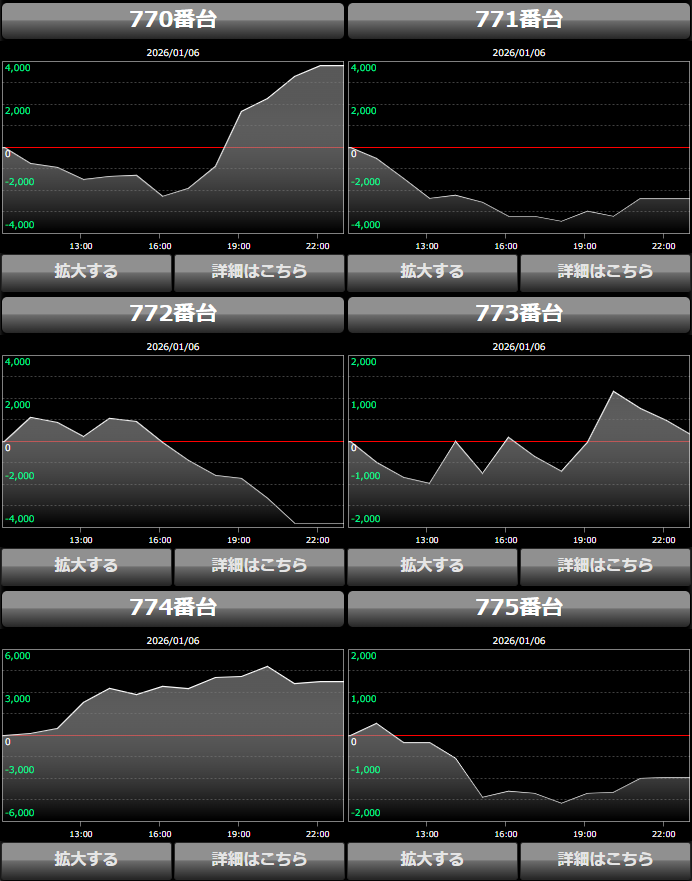
Task: Go to 詳細はこちら for 773番台
Action: tap(605, 566)
